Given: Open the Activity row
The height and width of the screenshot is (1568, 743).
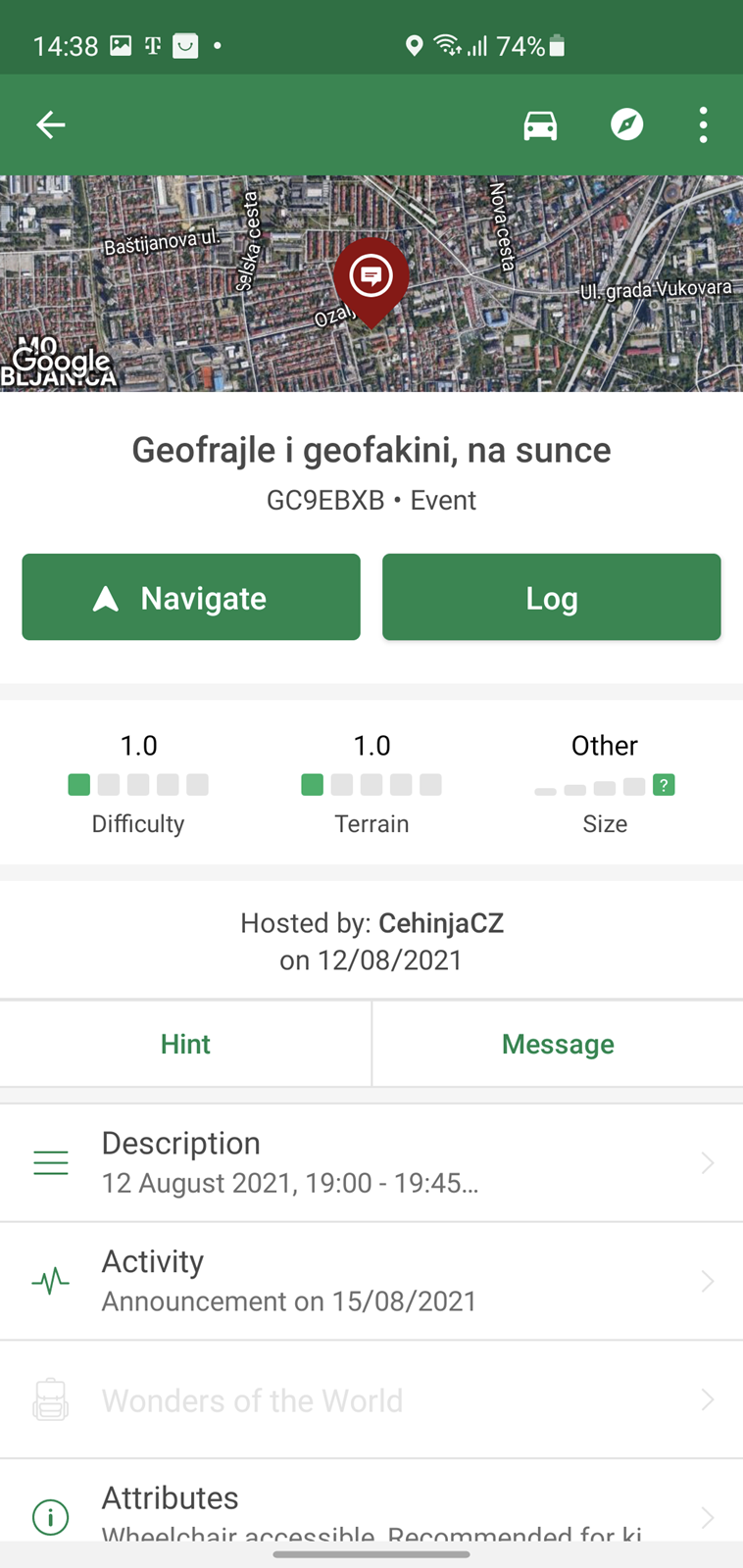Looking at the screenshot, I should point(371,1282).
